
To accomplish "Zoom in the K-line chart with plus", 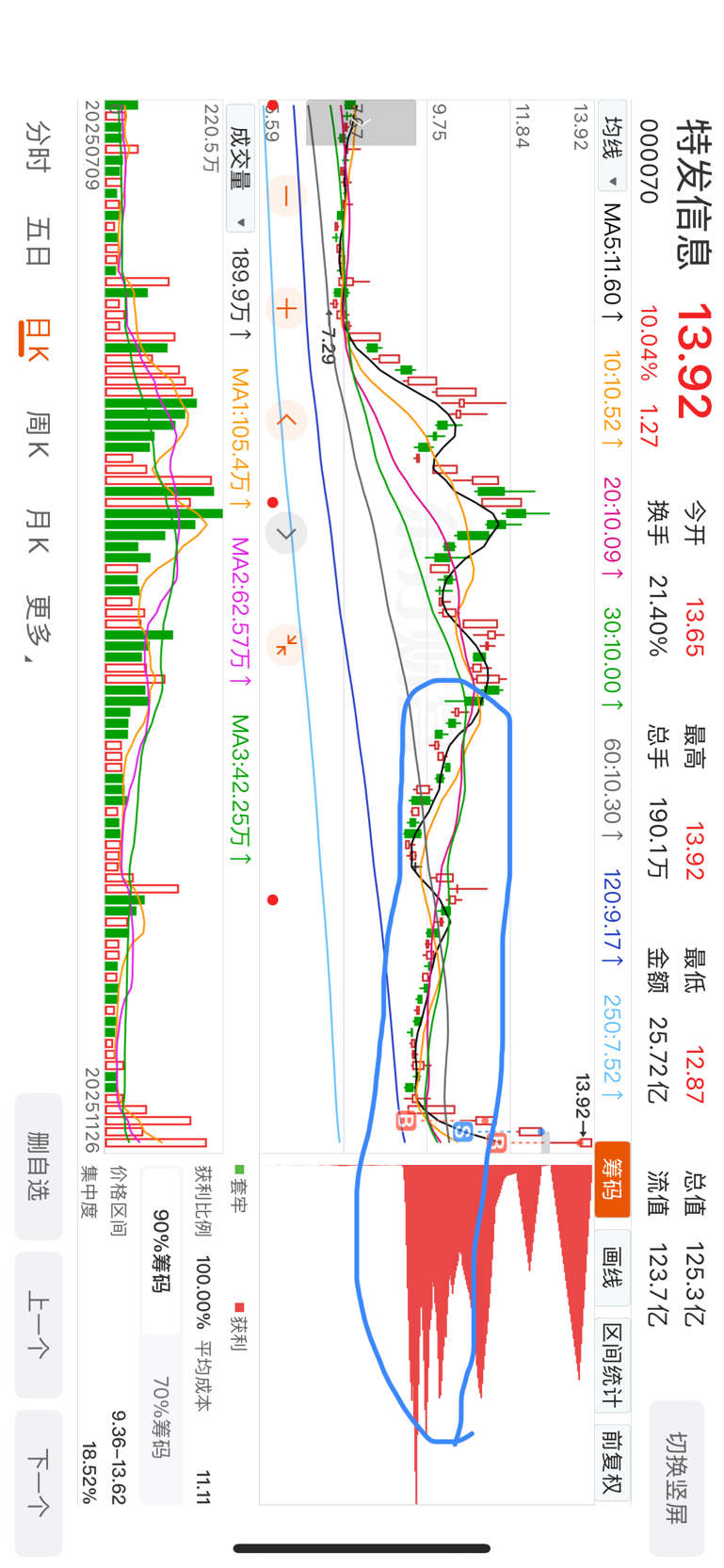I will coord(286,309).
